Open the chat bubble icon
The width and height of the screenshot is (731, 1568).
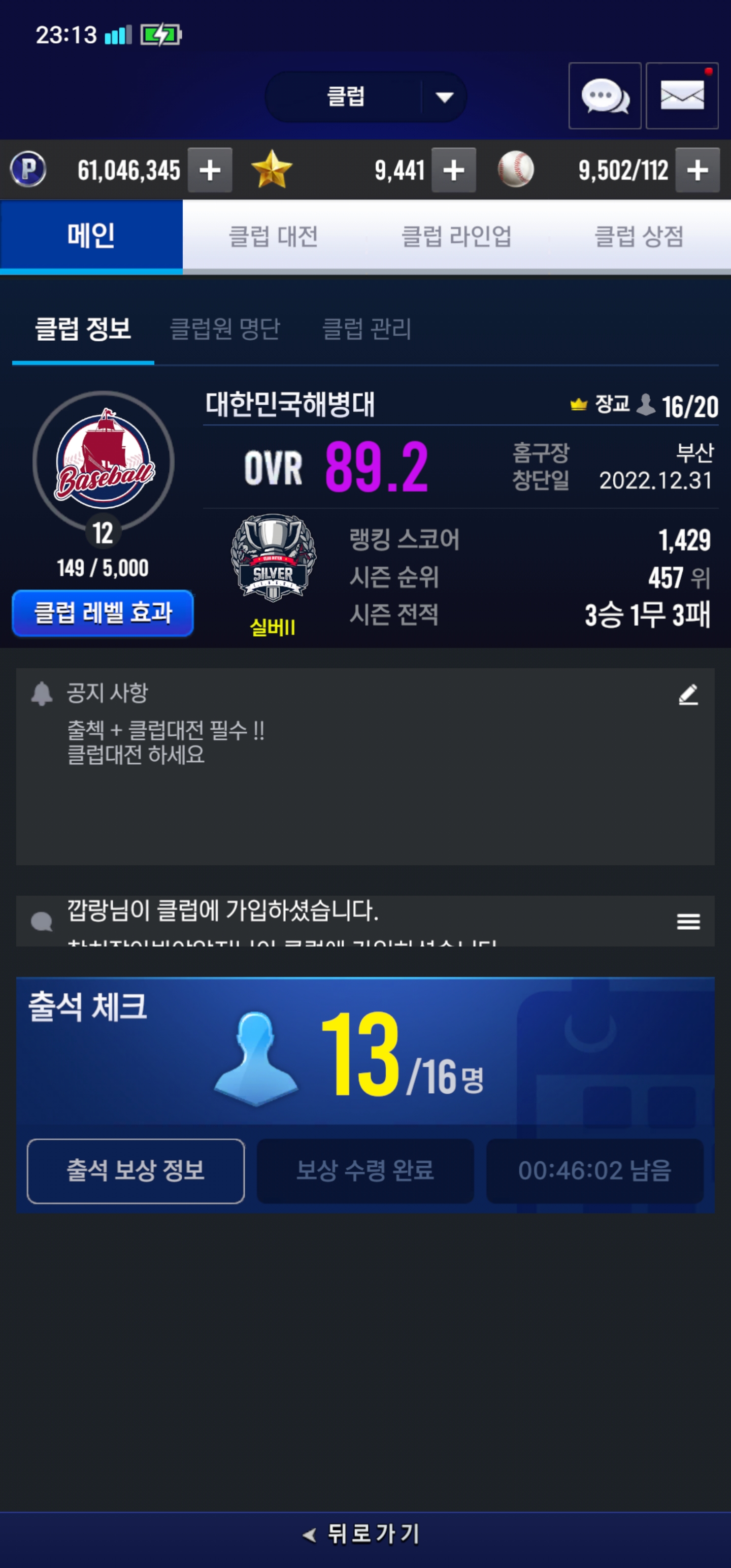click(x=605, y=96)
